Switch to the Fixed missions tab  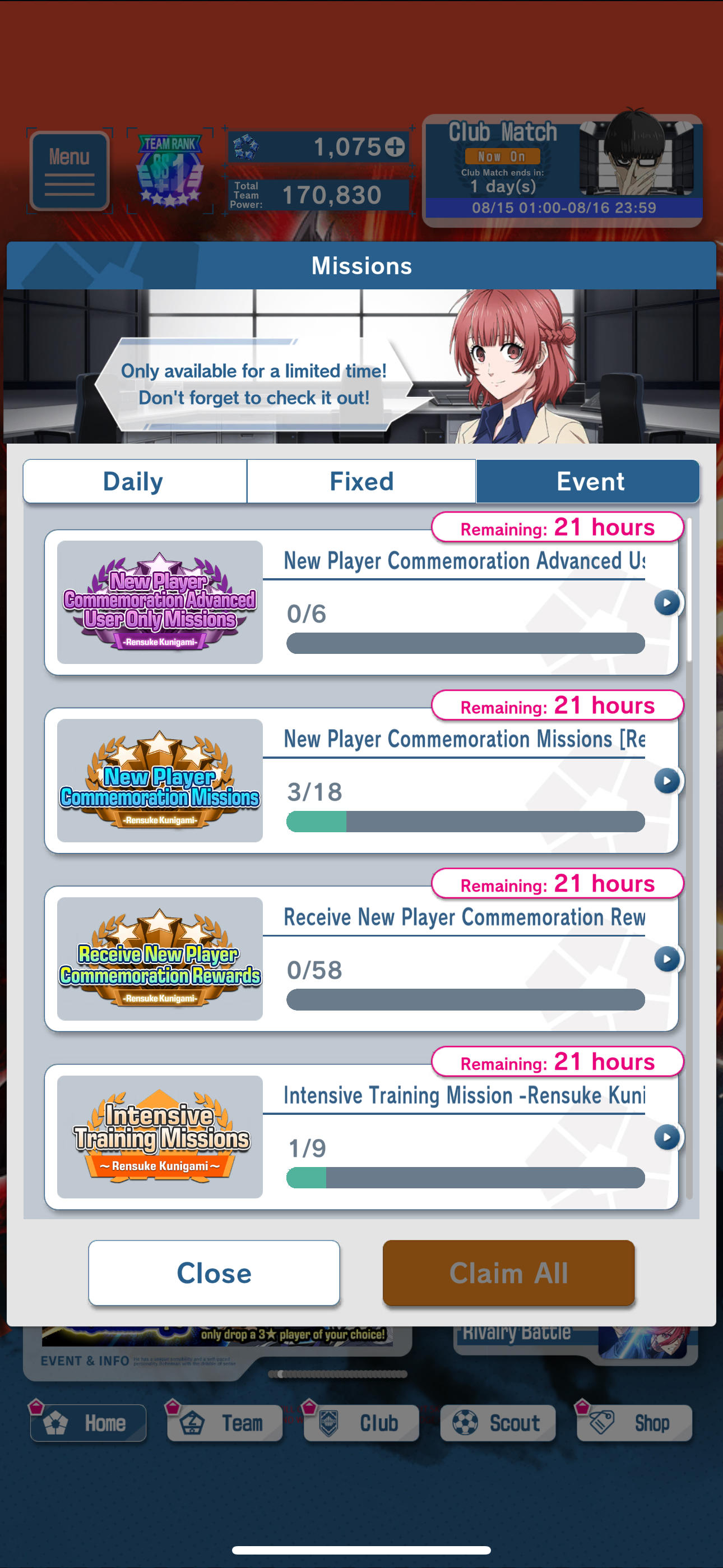361,482
